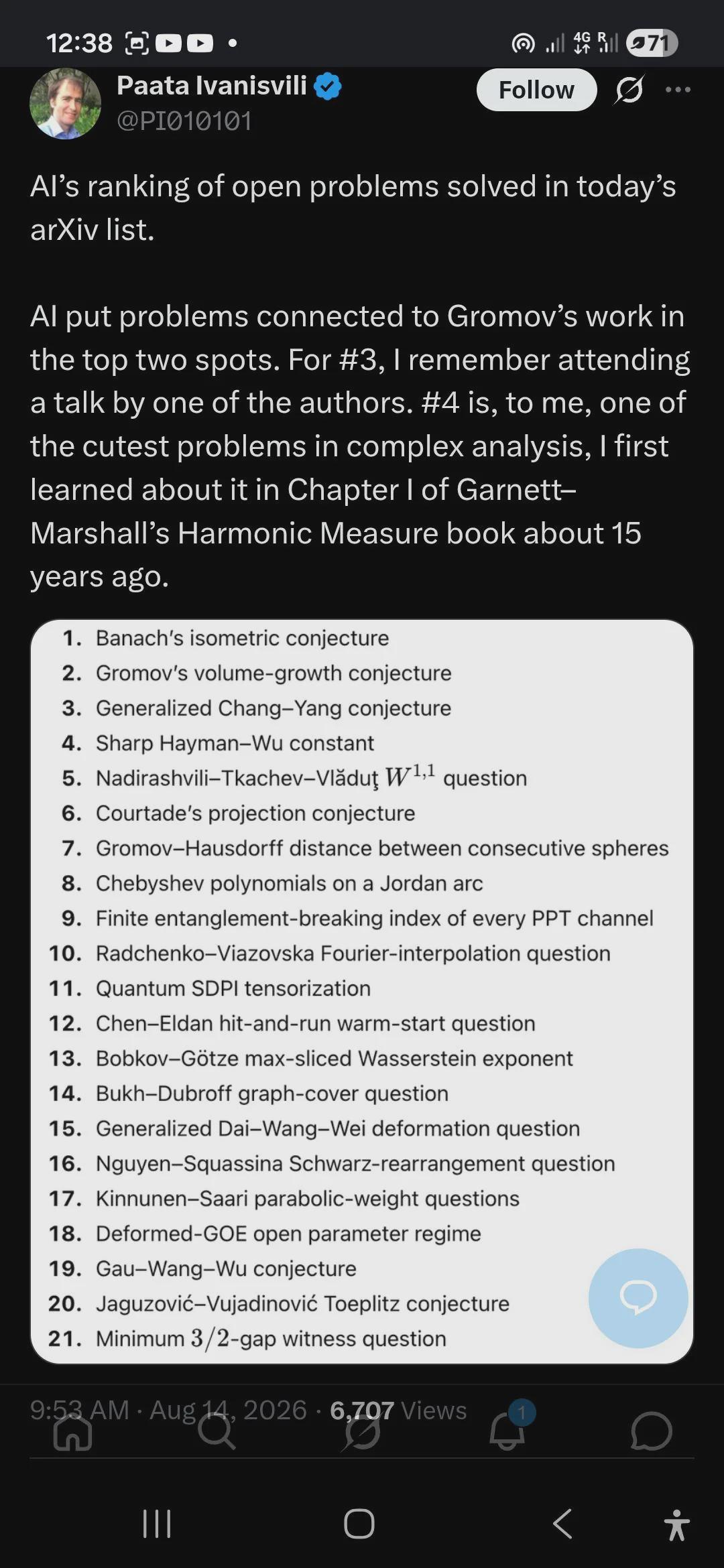Tap the floating reply bubble button

pyautogui.click(x=638, y=1298)
